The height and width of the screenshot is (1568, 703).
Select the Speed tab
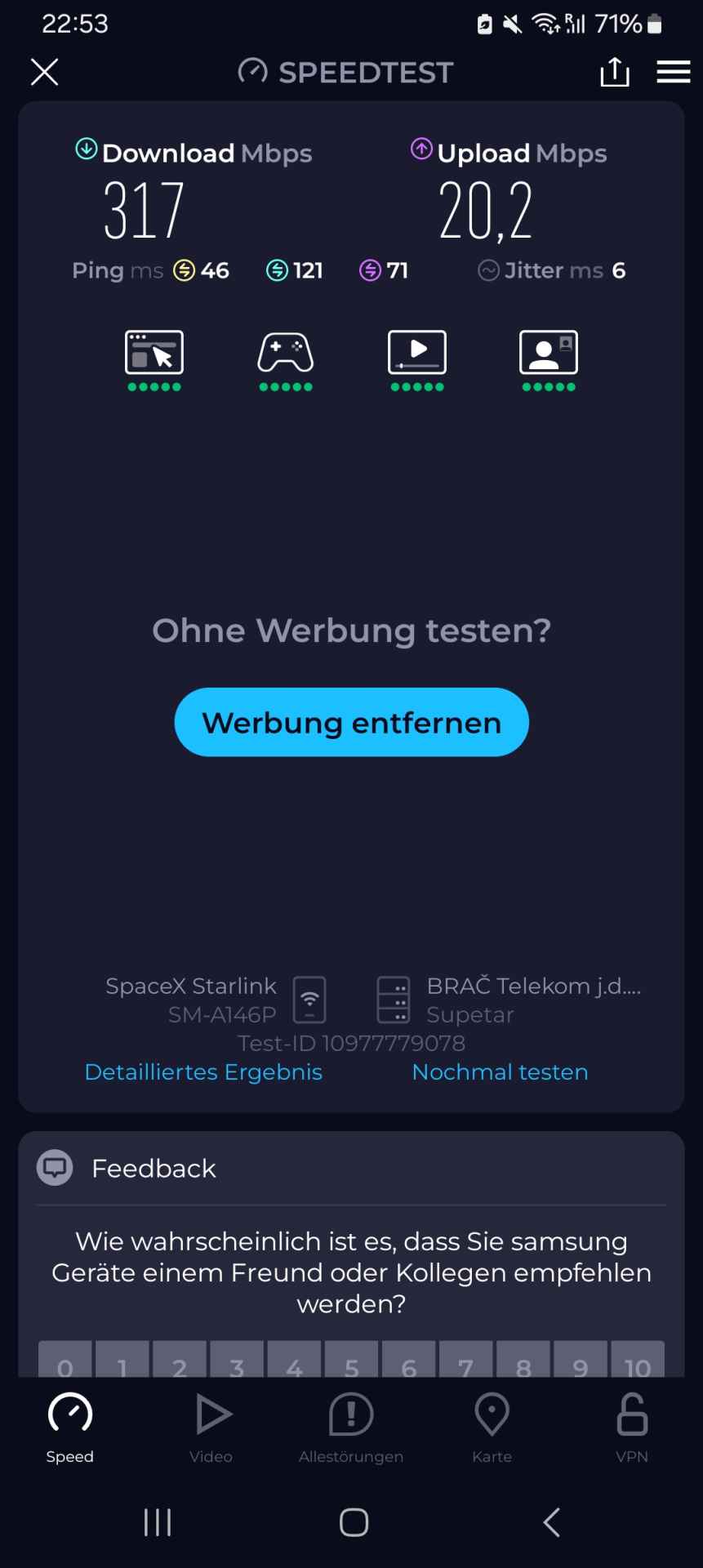[x=70, y=1428]
